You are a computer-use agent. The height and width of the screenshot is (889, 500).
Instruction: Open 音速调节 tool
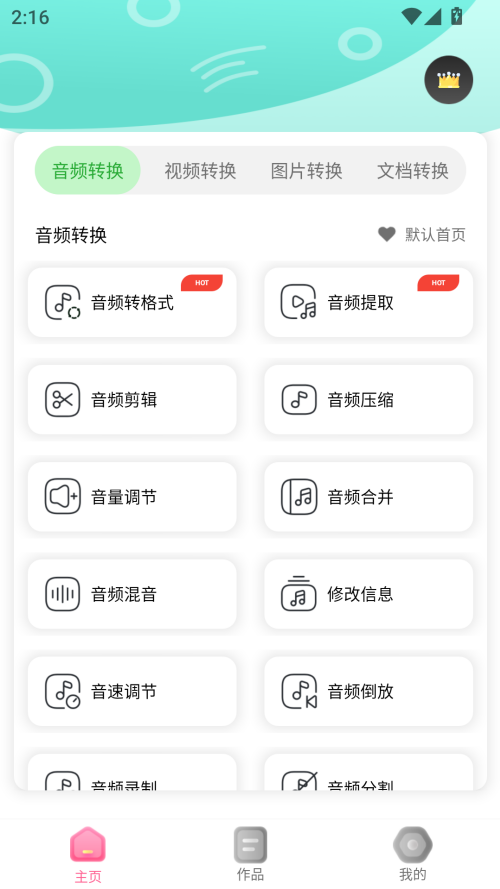click(132, 692)
